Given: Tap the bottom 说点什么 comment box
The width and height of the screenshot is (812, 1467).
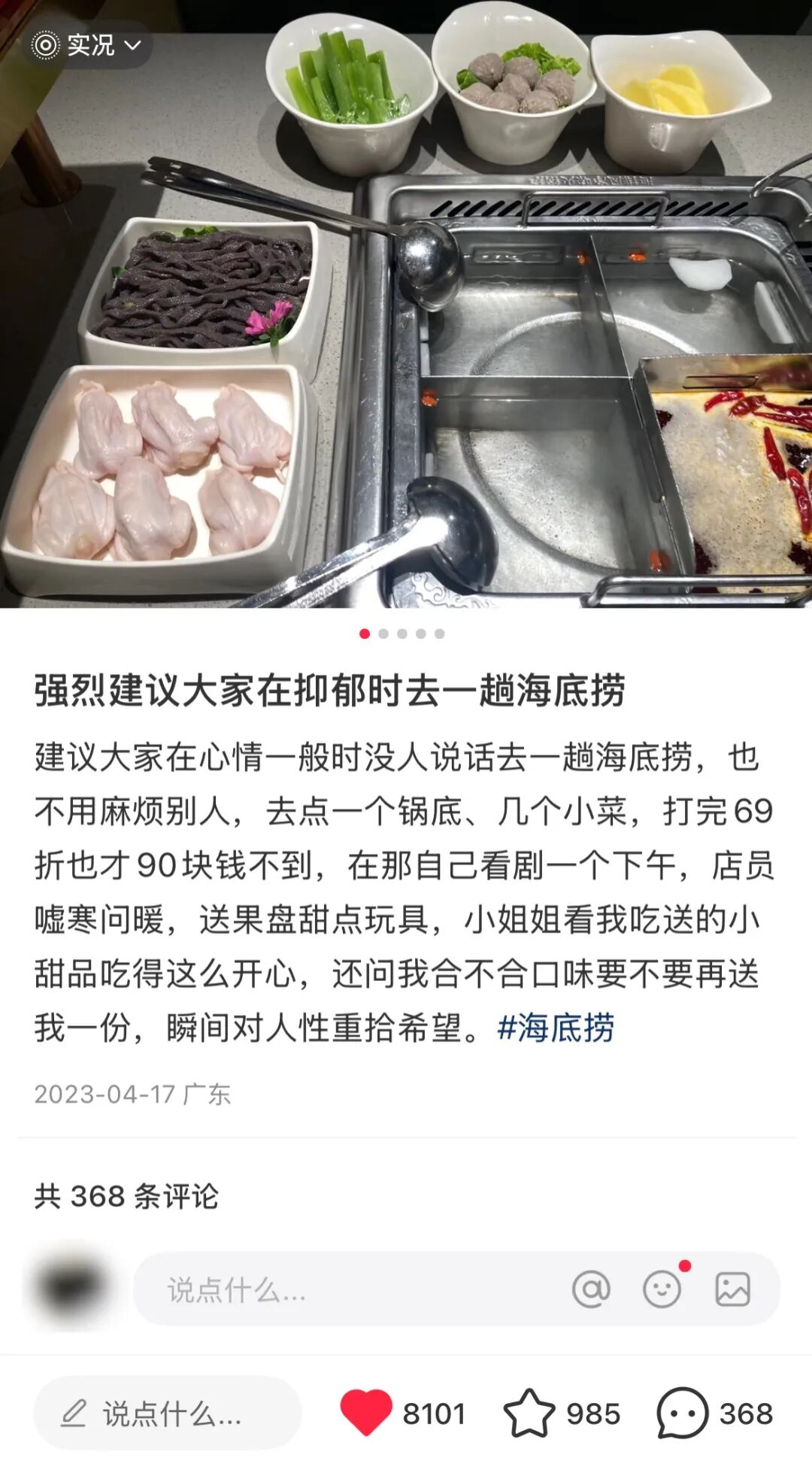Looking at the screenshot, I should click(x=167, y=1414).
